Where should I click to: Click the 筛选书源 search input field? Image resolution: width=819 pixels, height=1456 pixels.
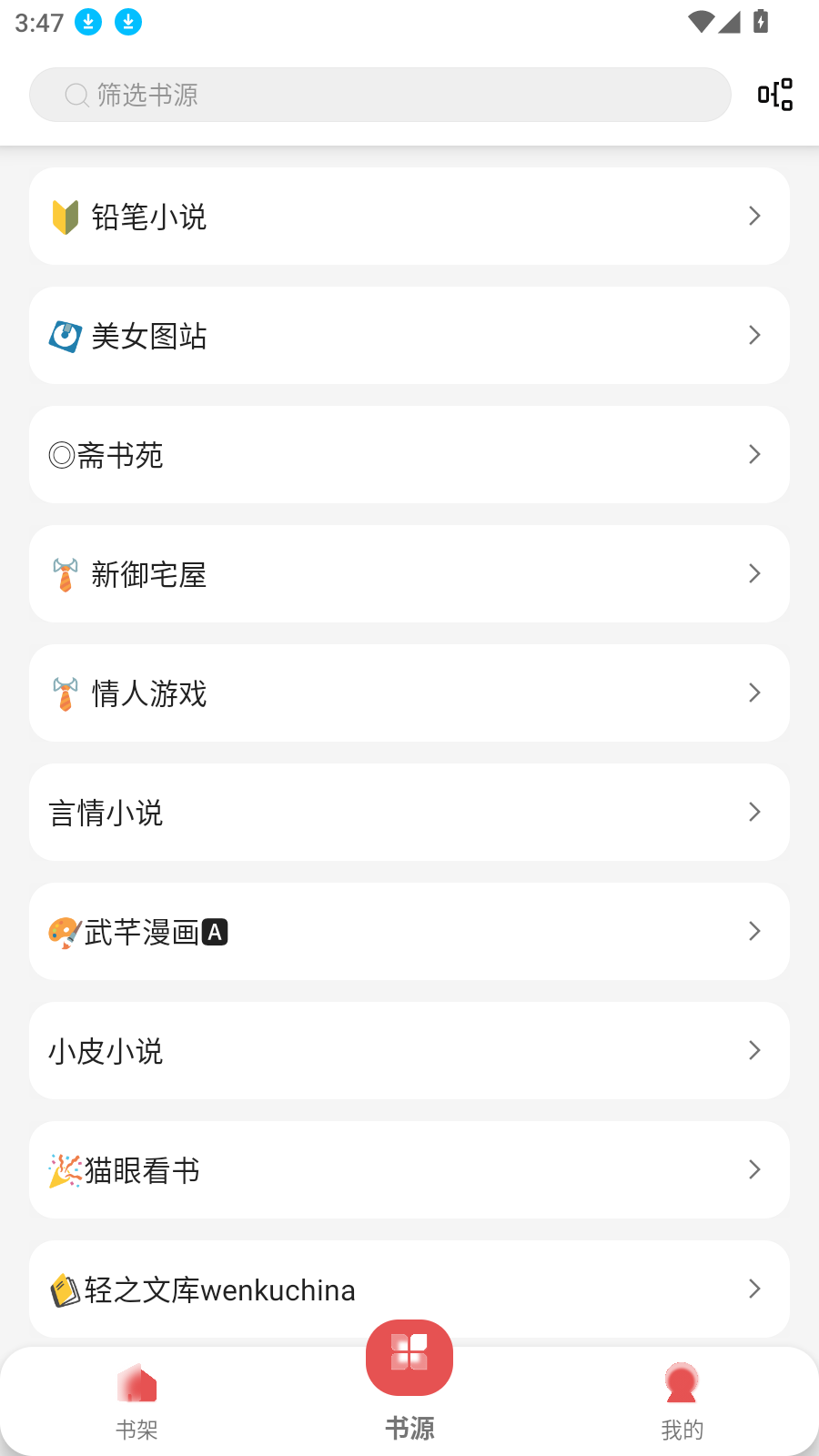[364, 94]
